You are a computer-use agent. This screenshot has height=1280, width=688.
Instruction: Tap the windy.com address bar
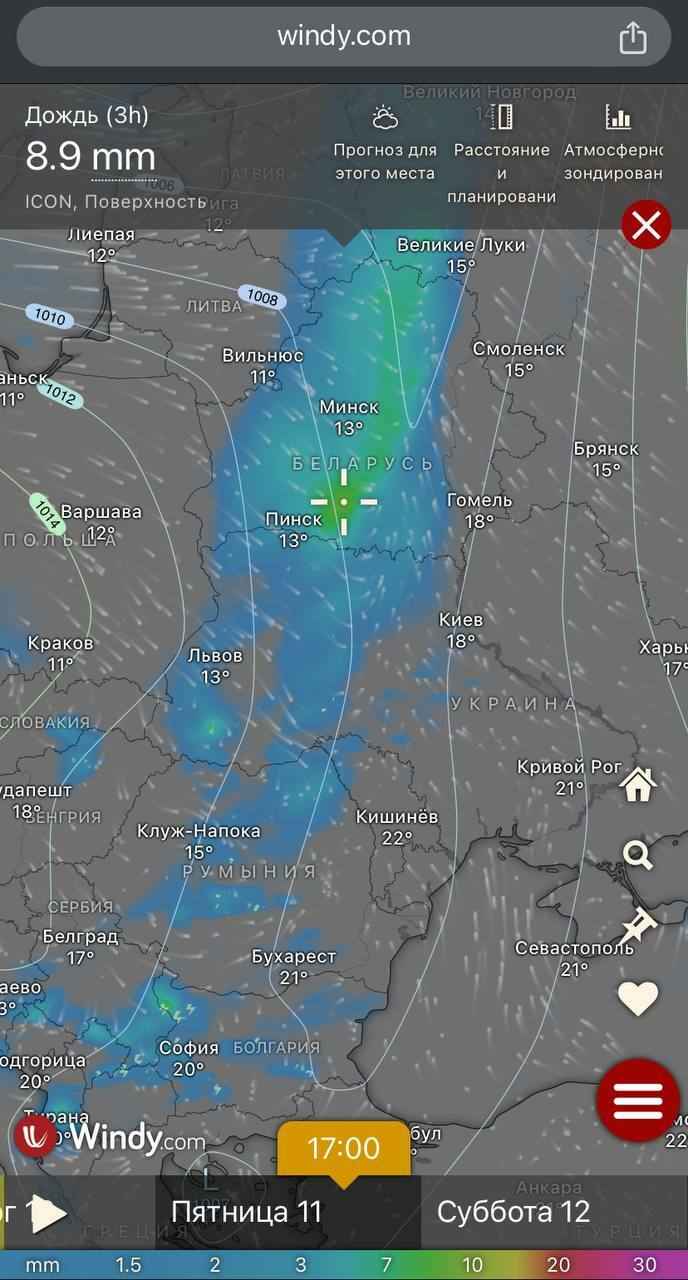coord(343,37)
